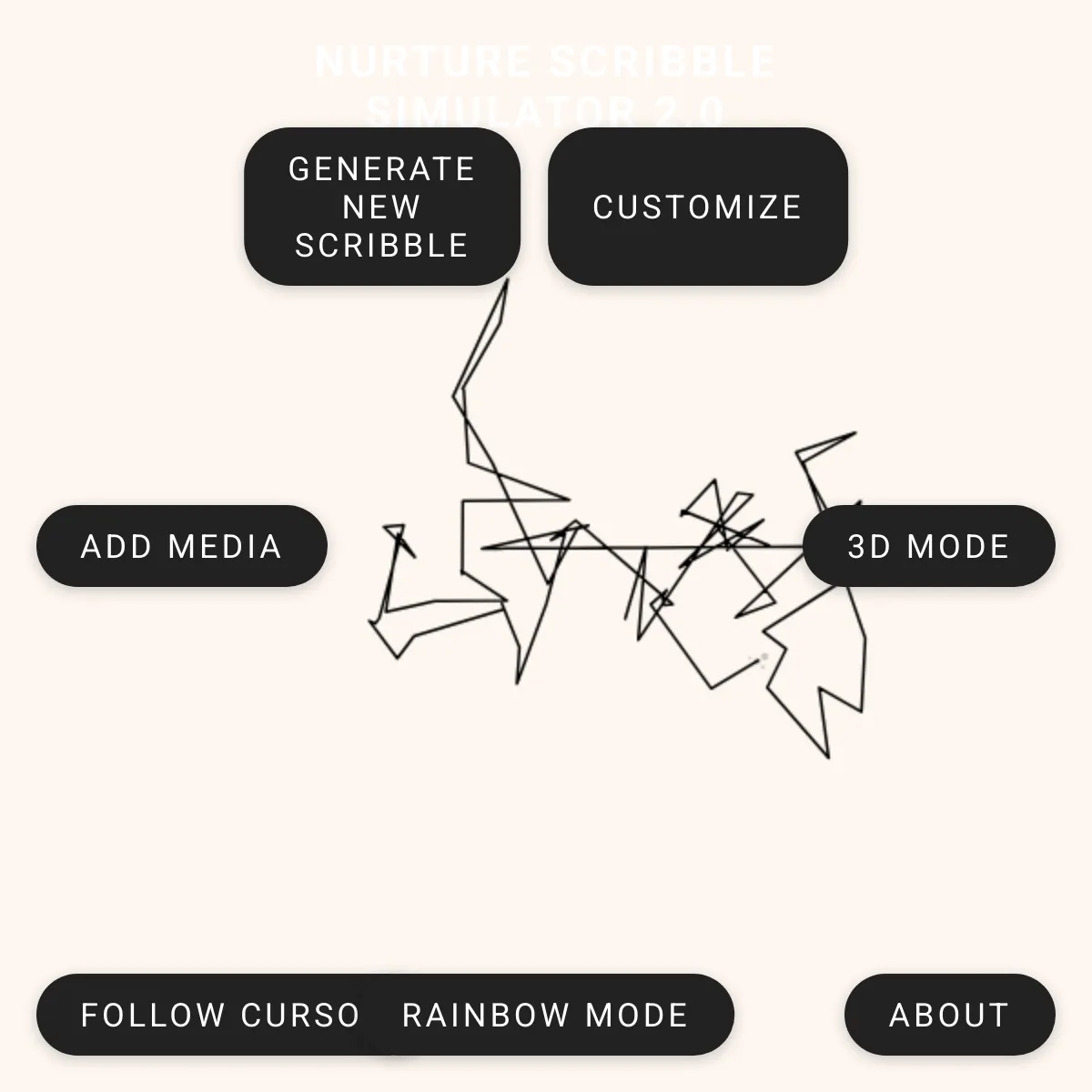The image size is (1092, 1092).
Task: Open the Customize options
Action: click(697, 207)
